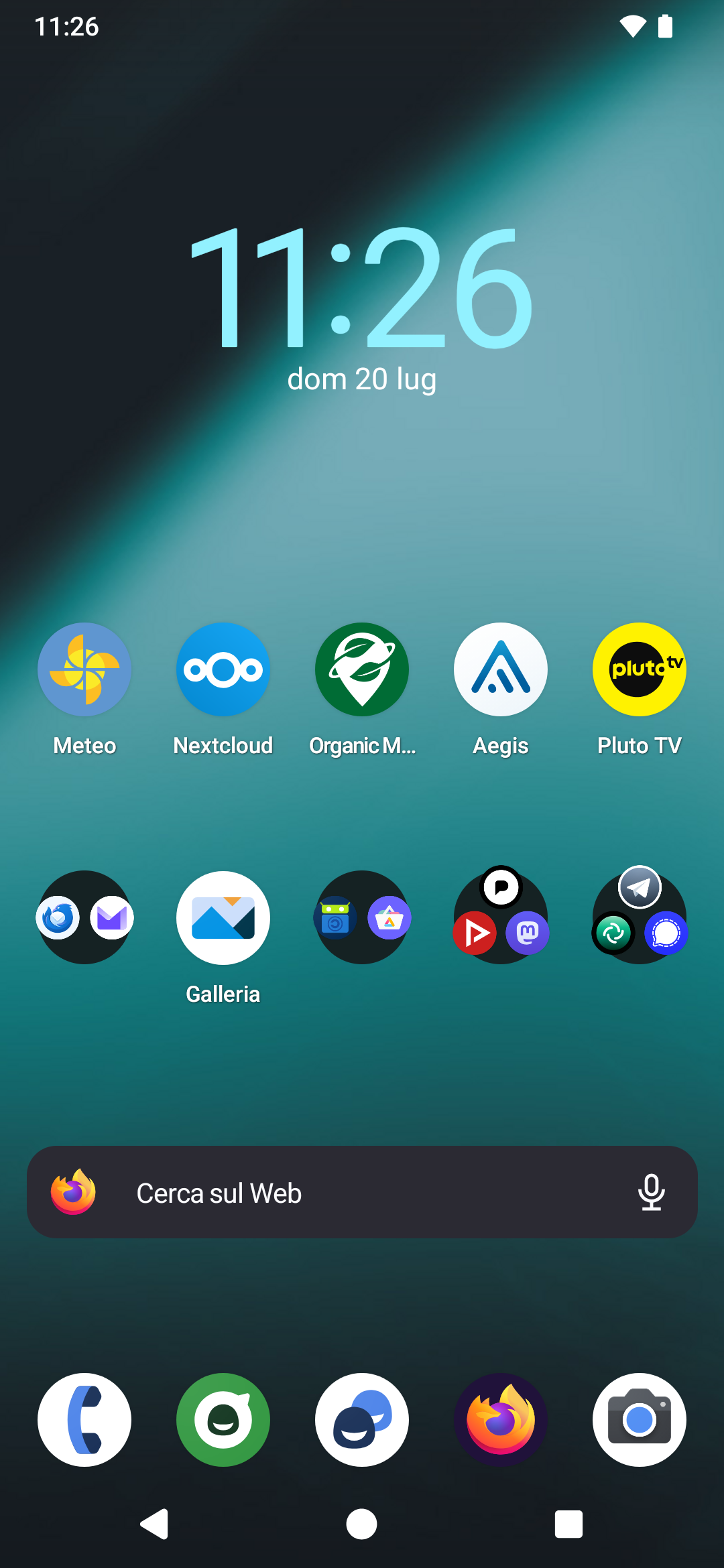Screen dimensions: 724x1568
Task: Open the folder containing Mastodon
Action: 501,917
